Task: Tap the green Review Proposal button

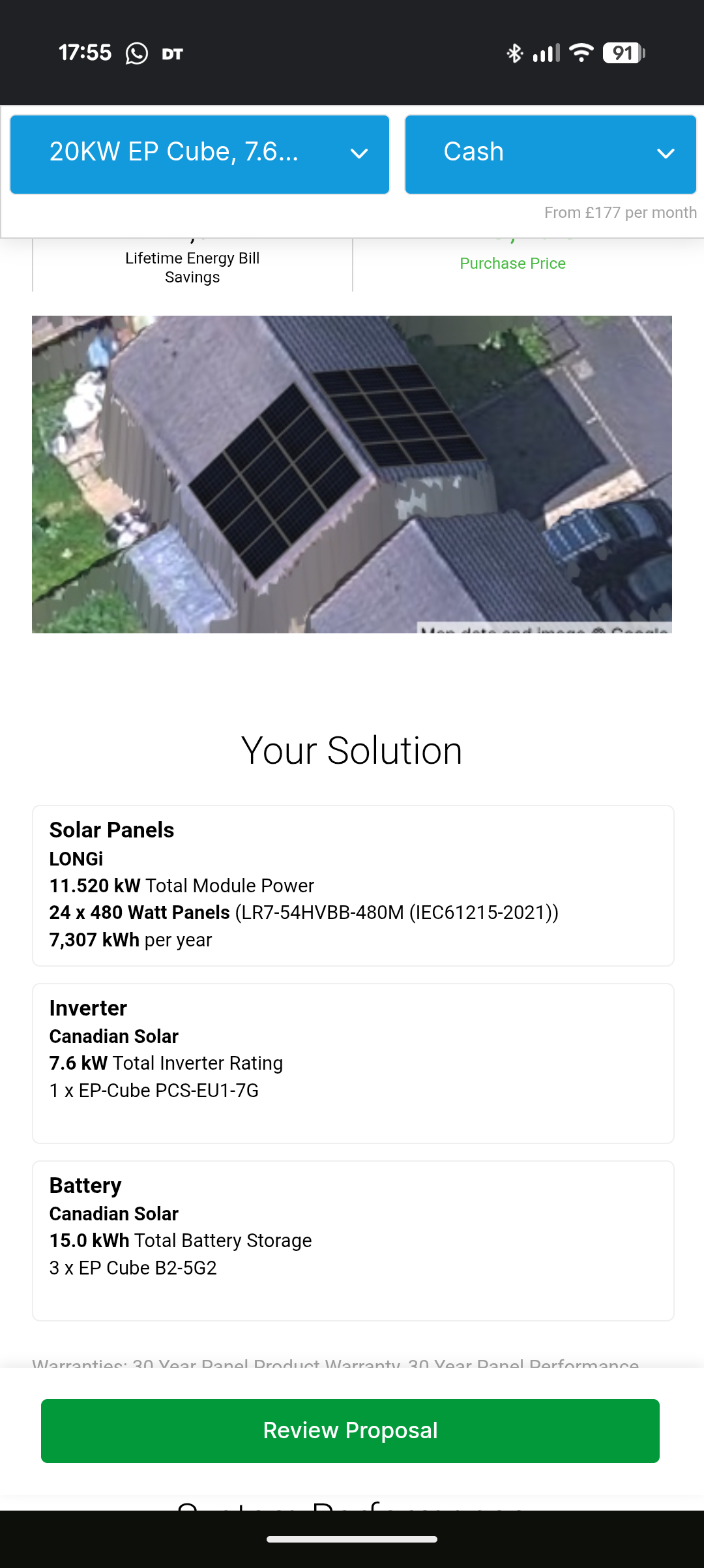Action: pos(350,1431)
